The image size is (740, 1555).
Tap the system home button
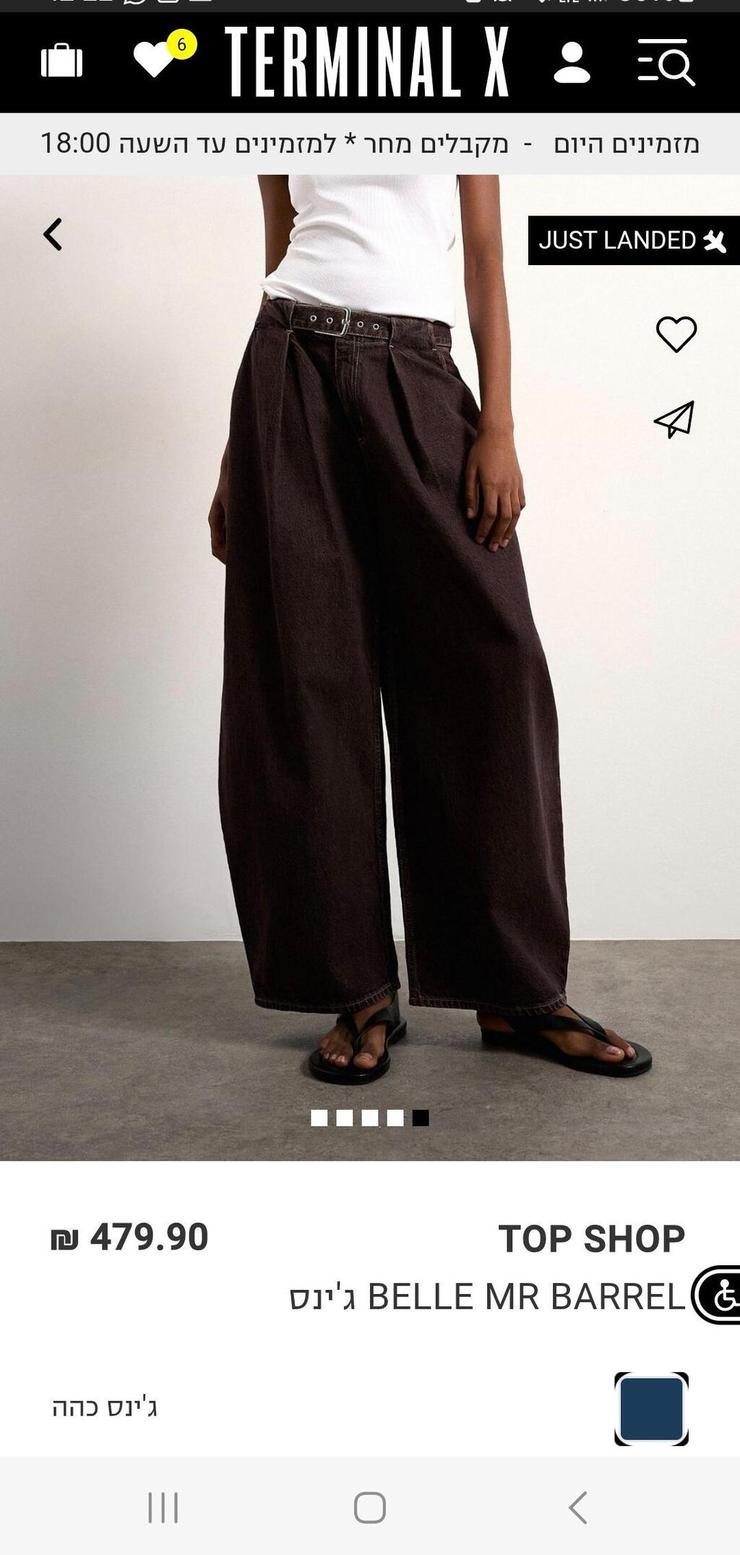[370, 1507]
